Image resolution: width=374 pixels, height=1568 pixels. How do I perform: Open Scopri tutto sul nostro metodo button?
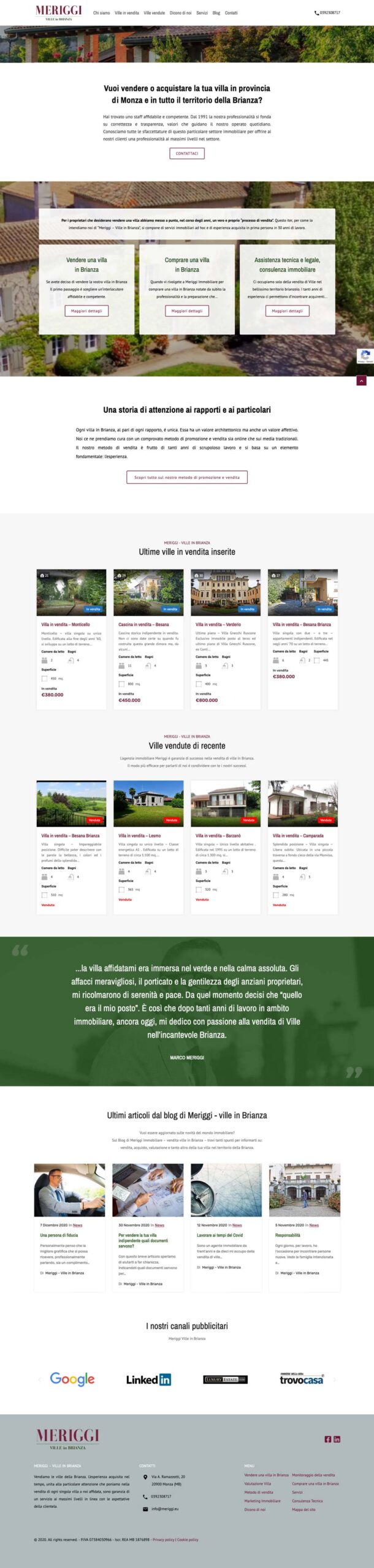pos(186,477)
